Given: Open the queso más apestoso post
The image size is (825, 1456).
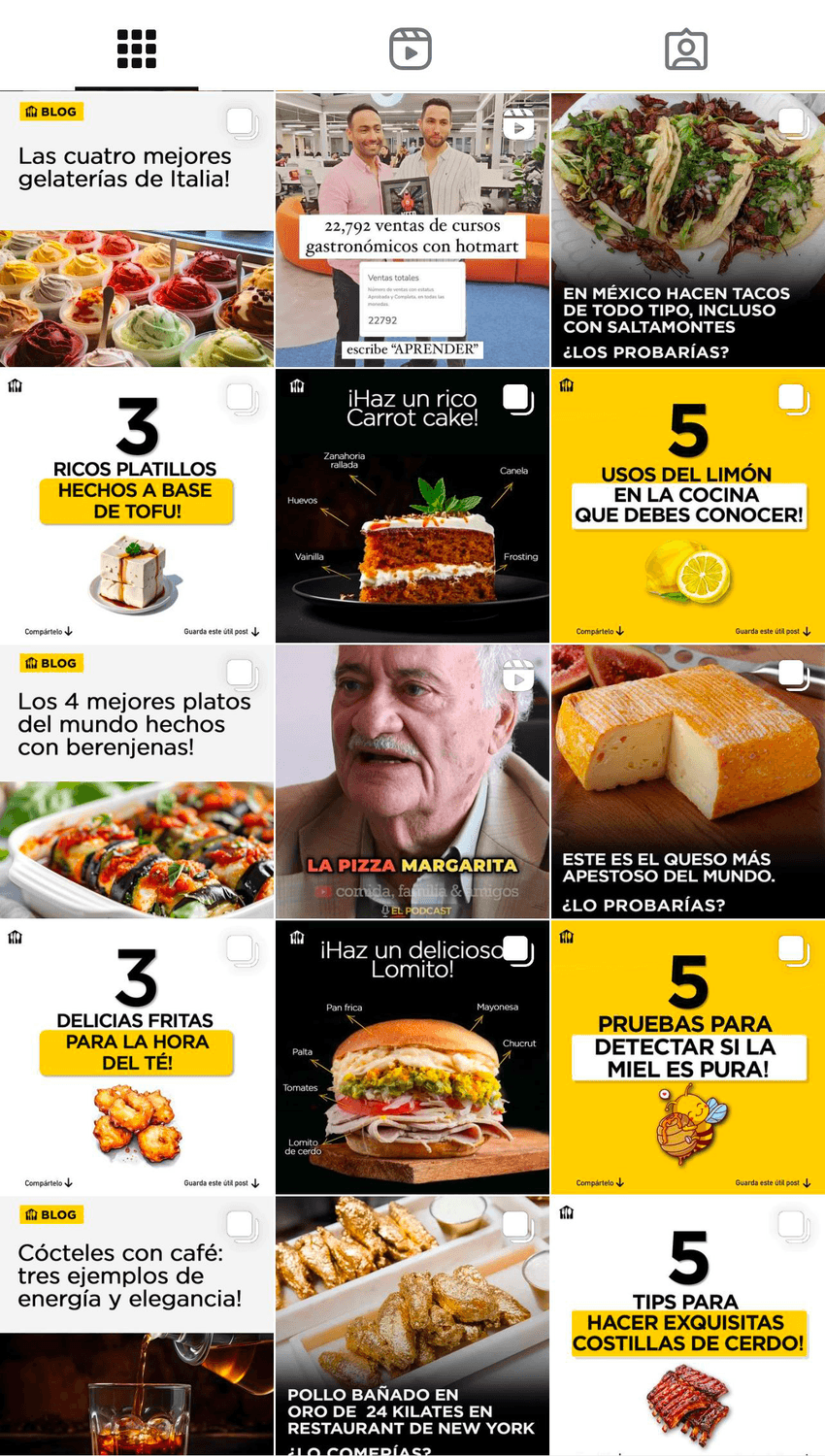Looking at the screenshot, I should (687, 781).
